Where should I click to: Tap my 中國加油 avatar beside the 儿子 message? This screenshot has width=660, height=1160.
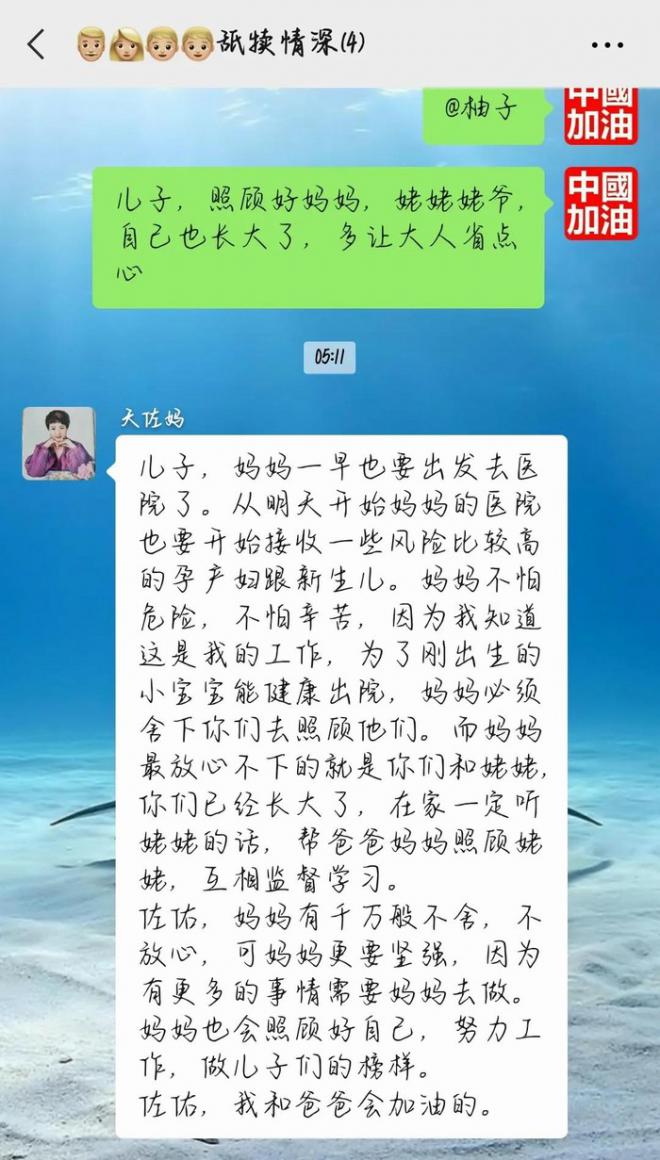[x=601, y=204]
